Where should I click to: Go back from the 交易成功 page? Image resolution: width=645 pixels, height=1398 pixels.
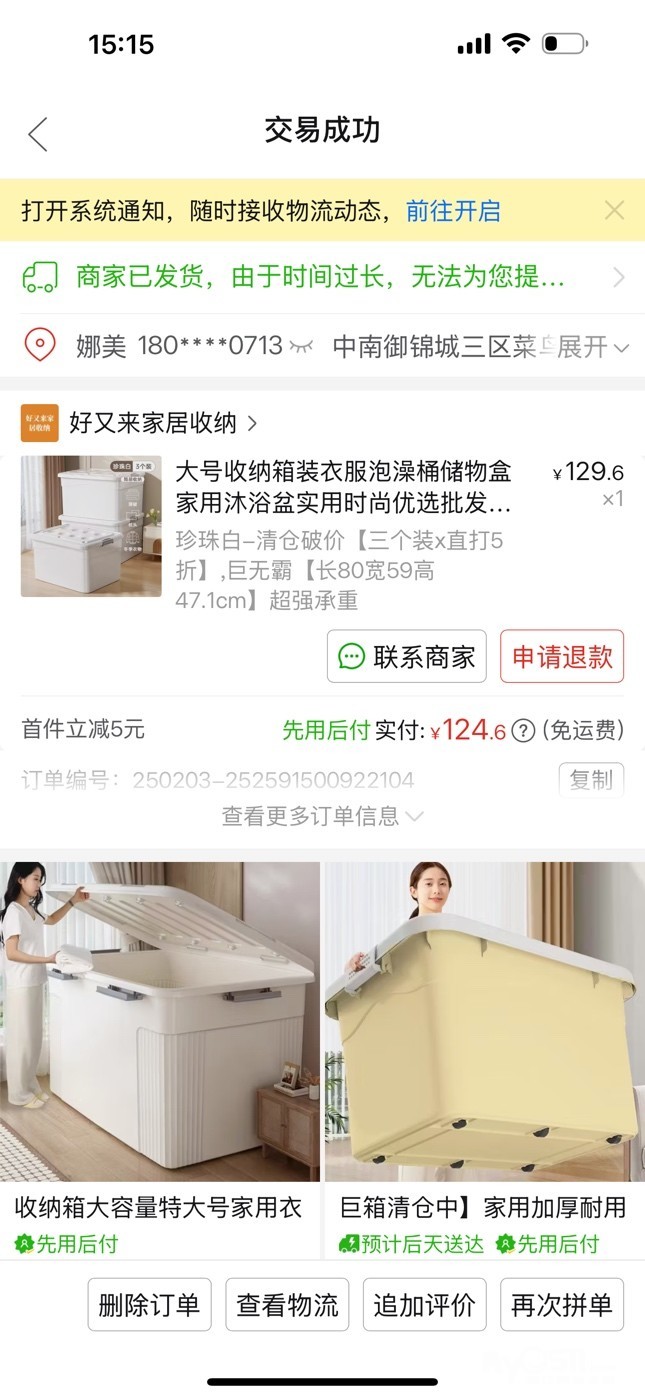tap(38, 133)
